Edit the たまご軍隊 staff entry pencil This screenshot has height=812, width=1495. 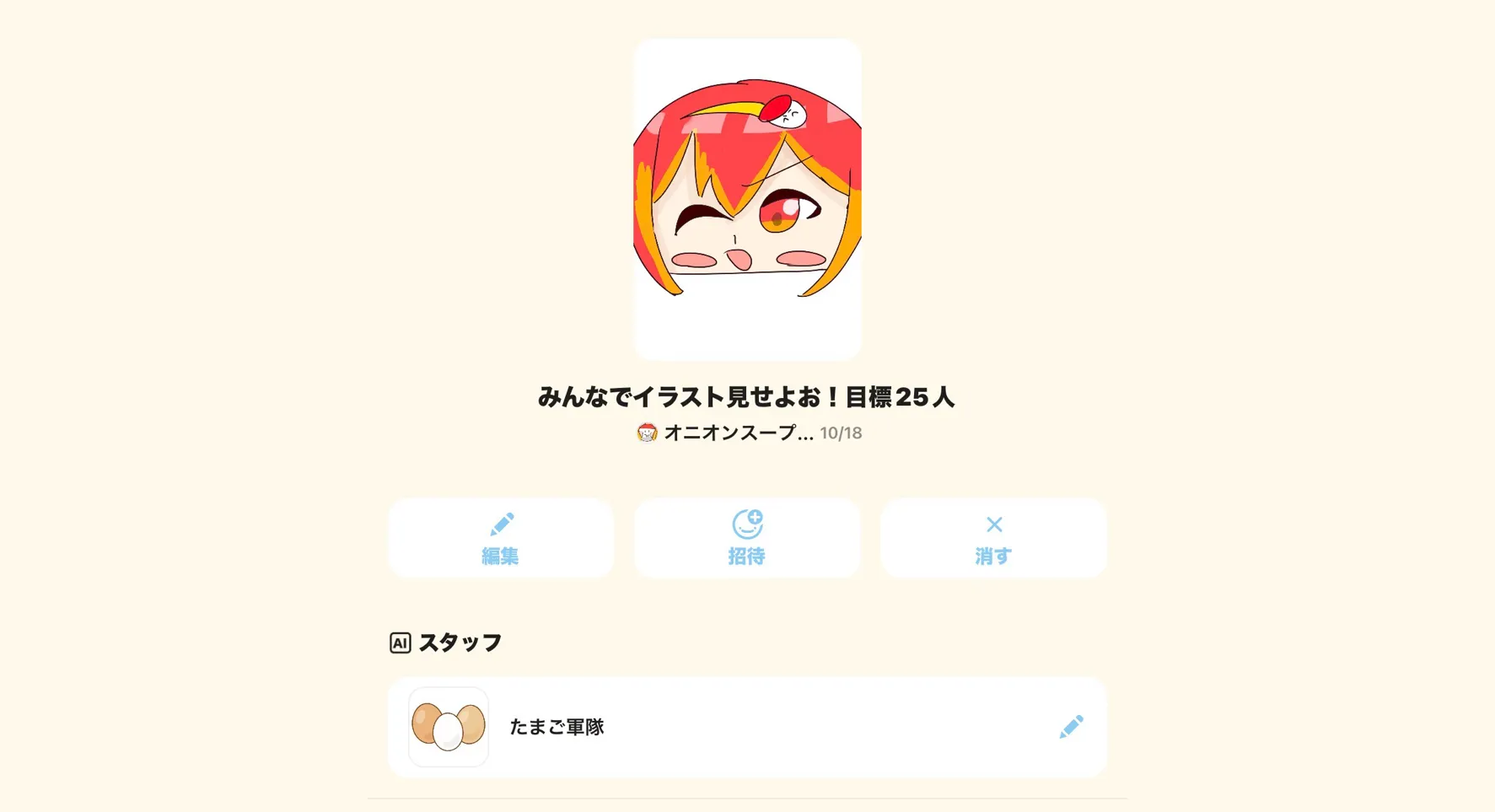[1071, 727]
